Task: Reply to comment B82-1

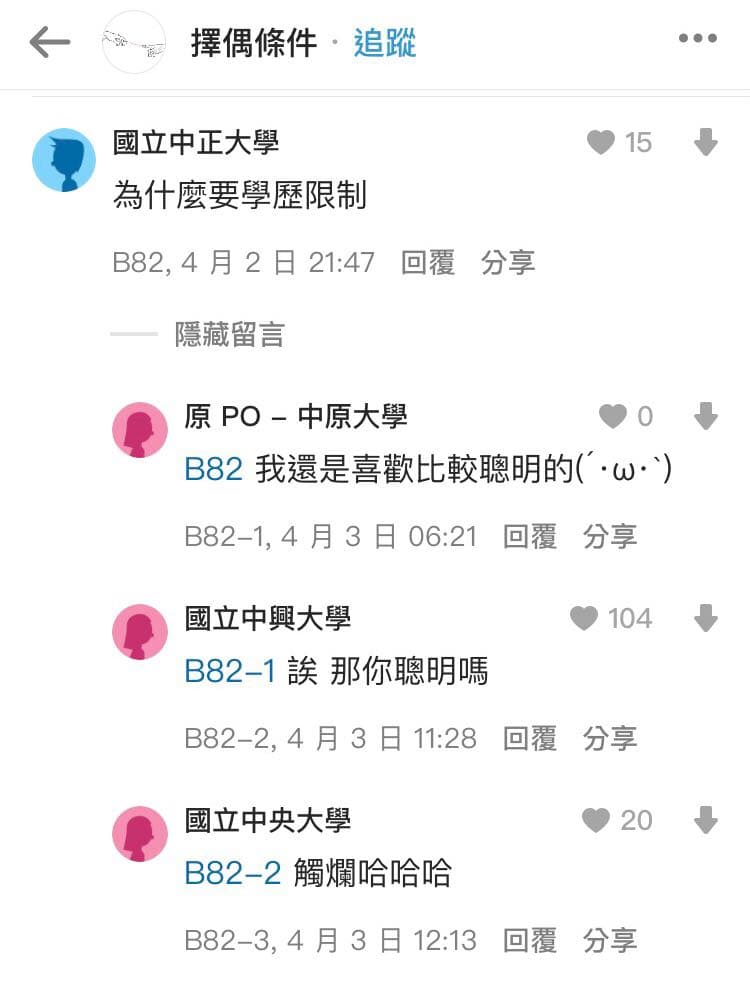Action: (530, 537)
